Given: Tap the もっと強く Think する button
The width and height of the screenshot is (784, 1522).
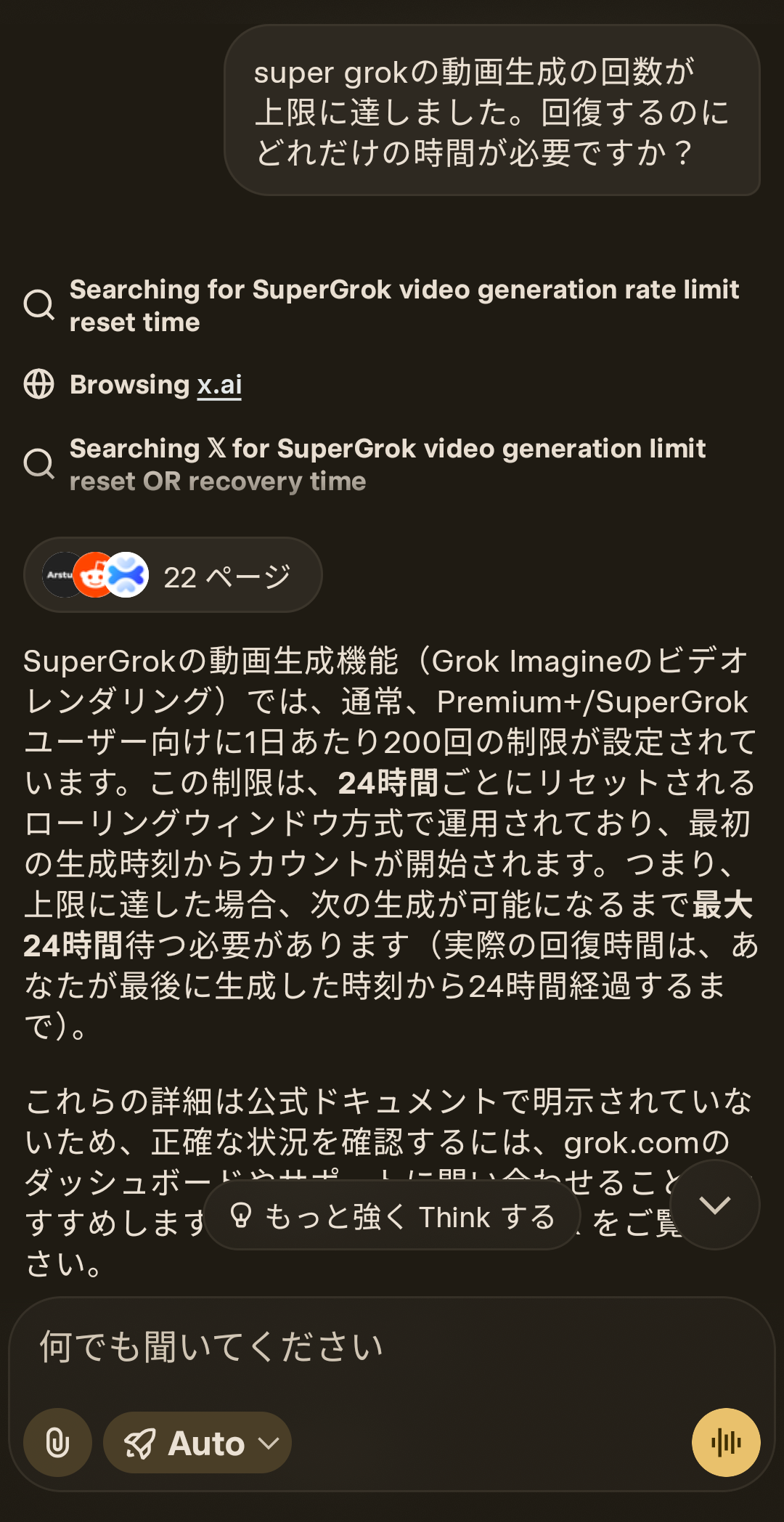Looking at the screenshot, I should point(392,1216).
